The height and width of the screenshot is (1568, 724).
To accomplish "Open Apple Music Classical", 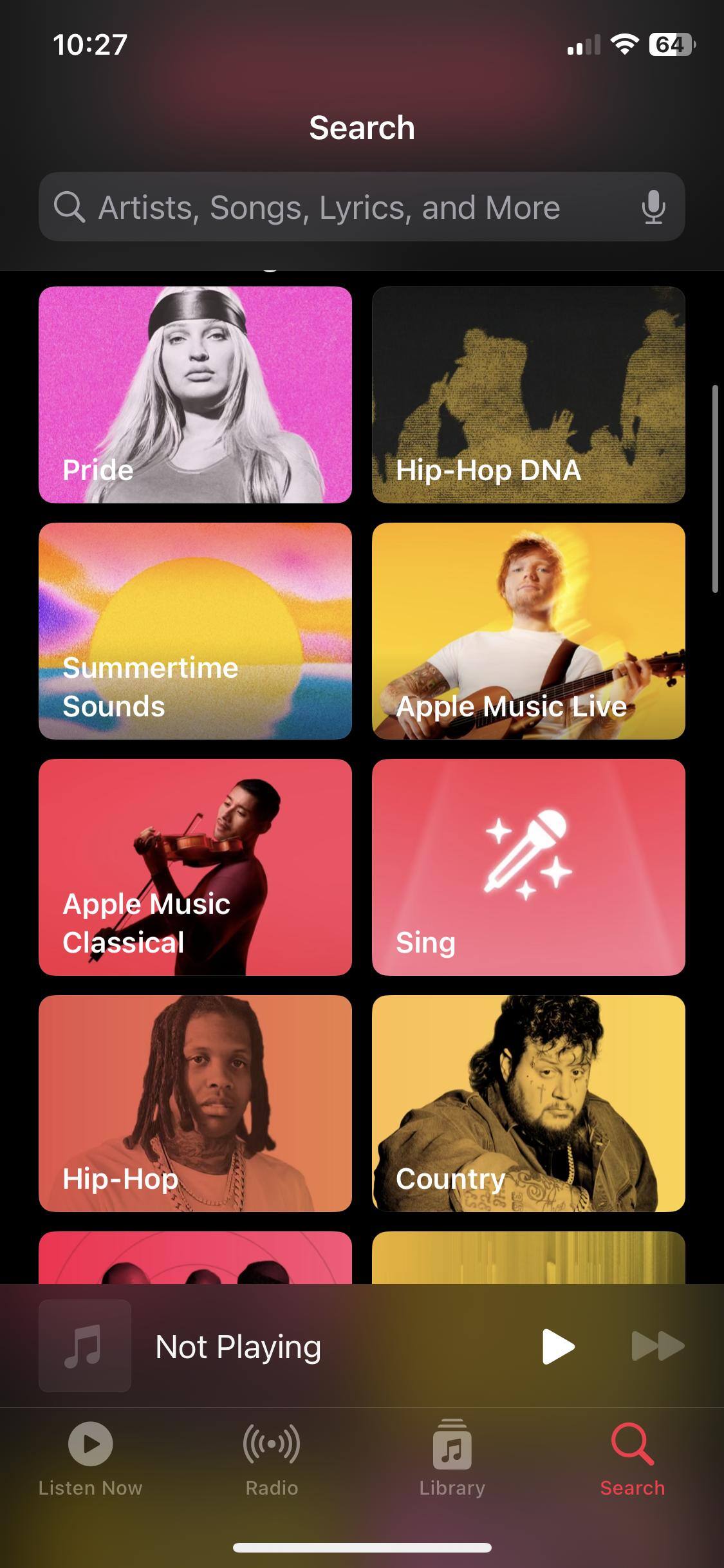I will coord(195,867).
